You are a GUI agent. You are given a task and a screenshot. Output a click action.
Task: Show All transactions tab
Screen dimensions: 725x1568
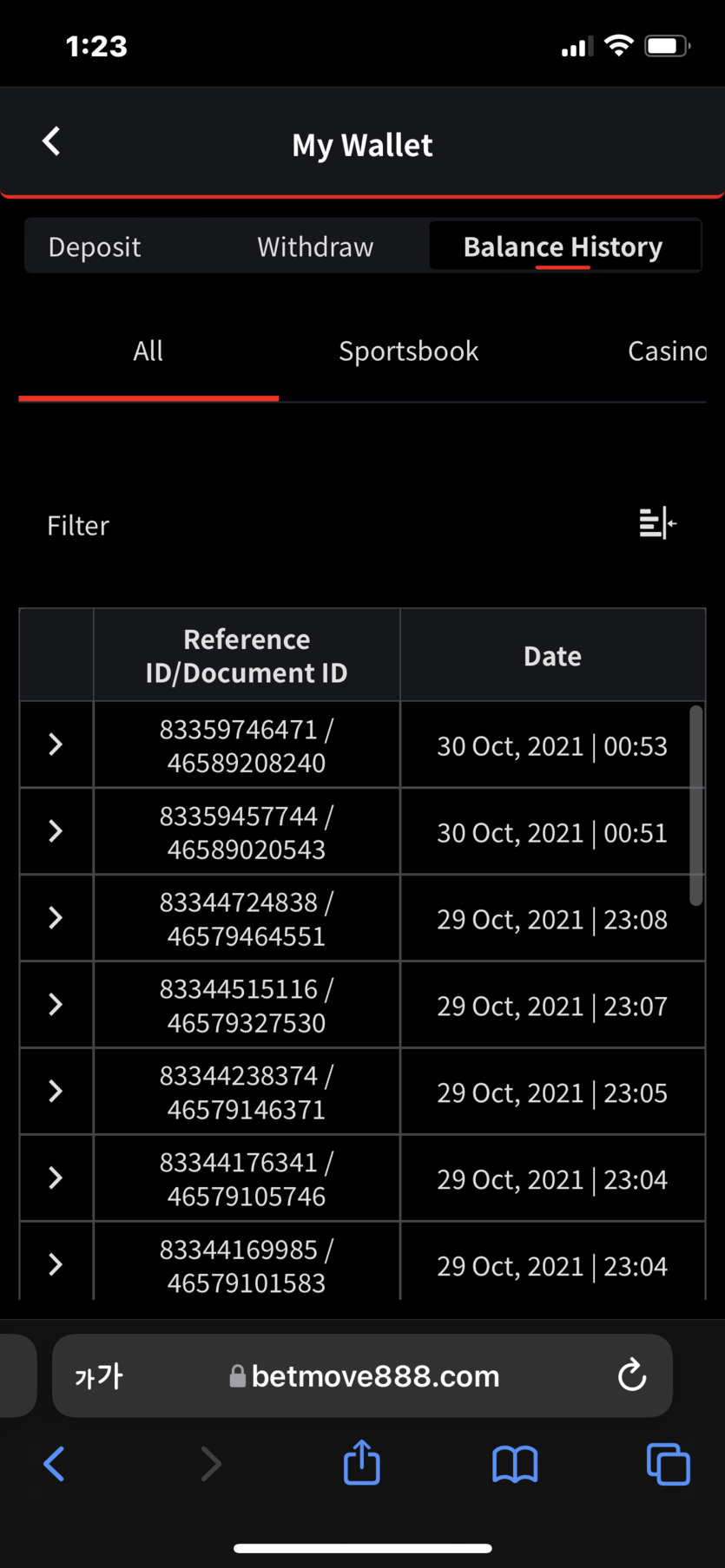[148, 351]
